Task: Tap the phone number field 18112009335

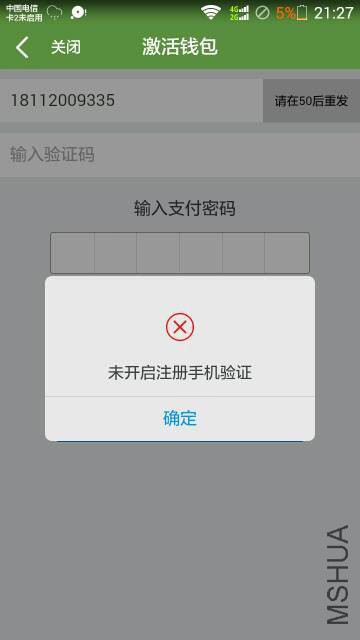Action: [131, 101]
